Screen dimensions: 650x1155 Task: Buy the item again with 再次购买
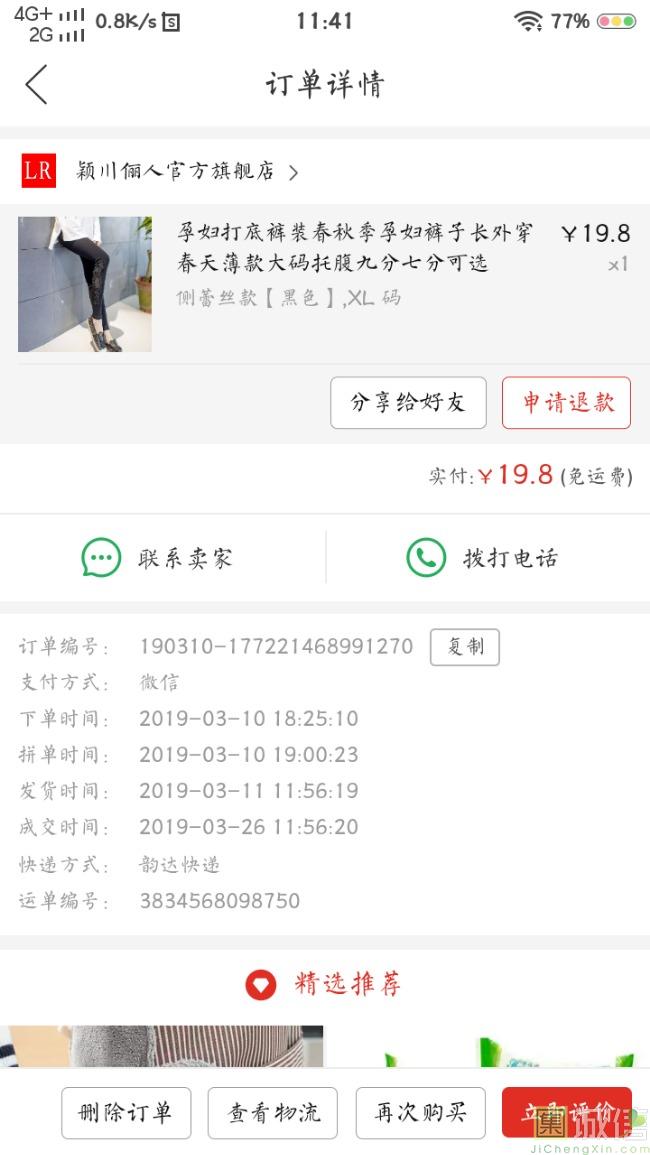point(420,1112)
